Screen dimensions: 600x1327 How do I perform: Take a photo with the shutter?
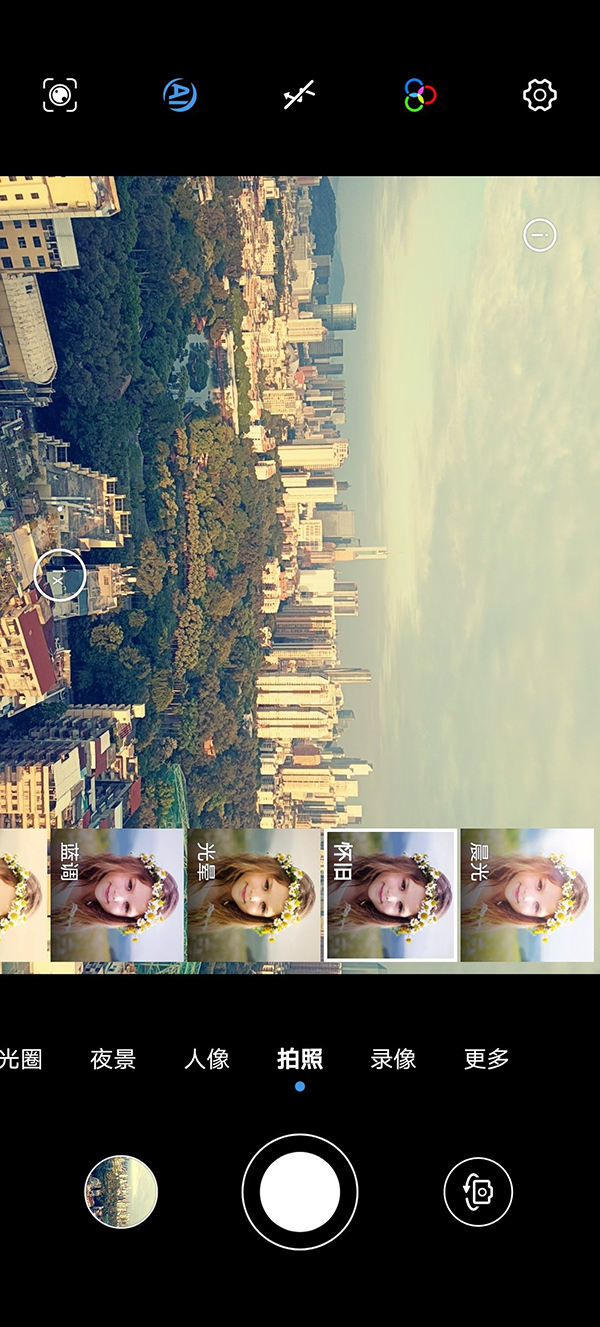coord(300,1191)
